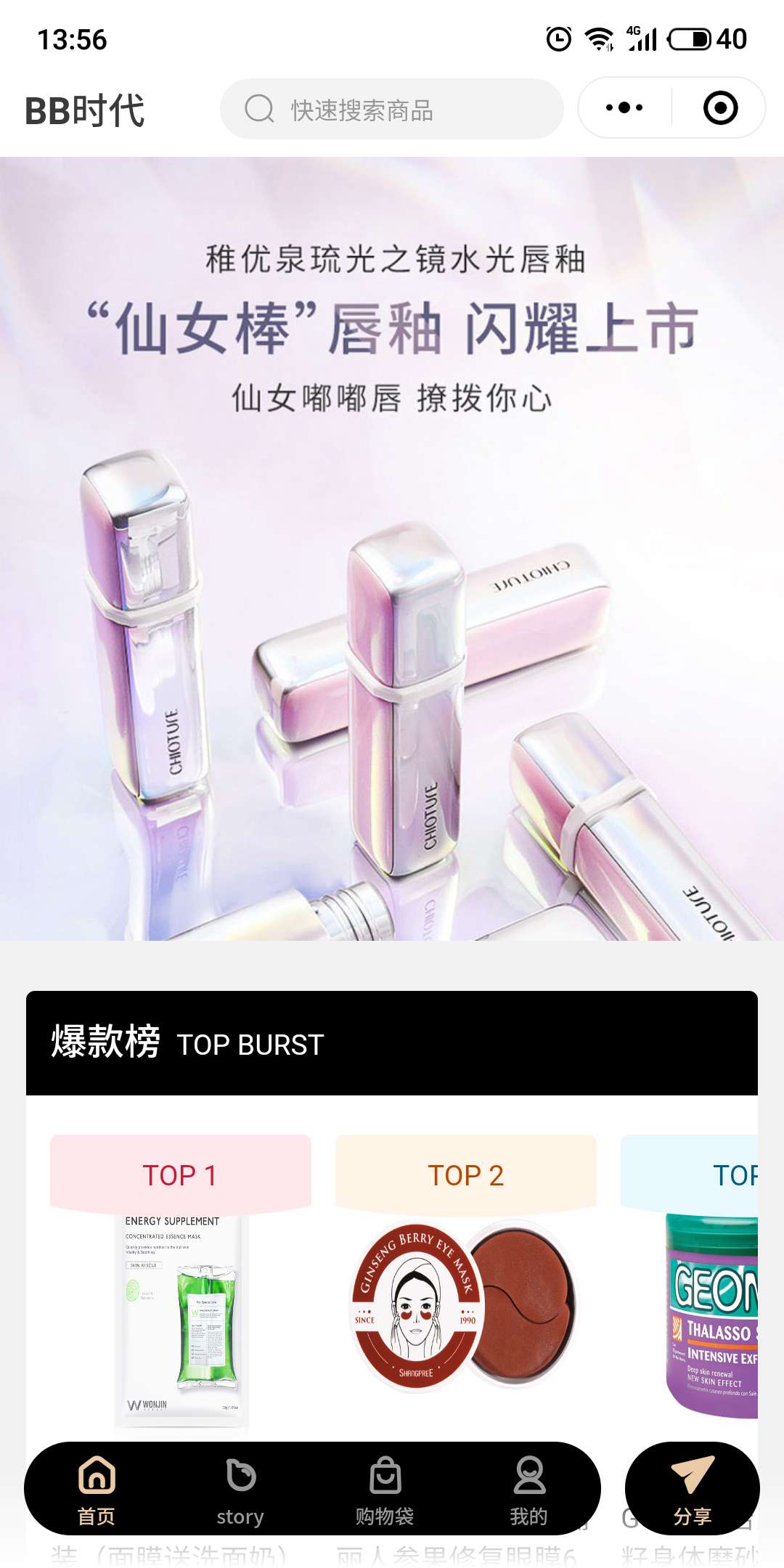This screenshot has height=1568, width=784.
Task: Open the third-ranked Geomar Thalasso scrub card
Action: coord(711,1314)
